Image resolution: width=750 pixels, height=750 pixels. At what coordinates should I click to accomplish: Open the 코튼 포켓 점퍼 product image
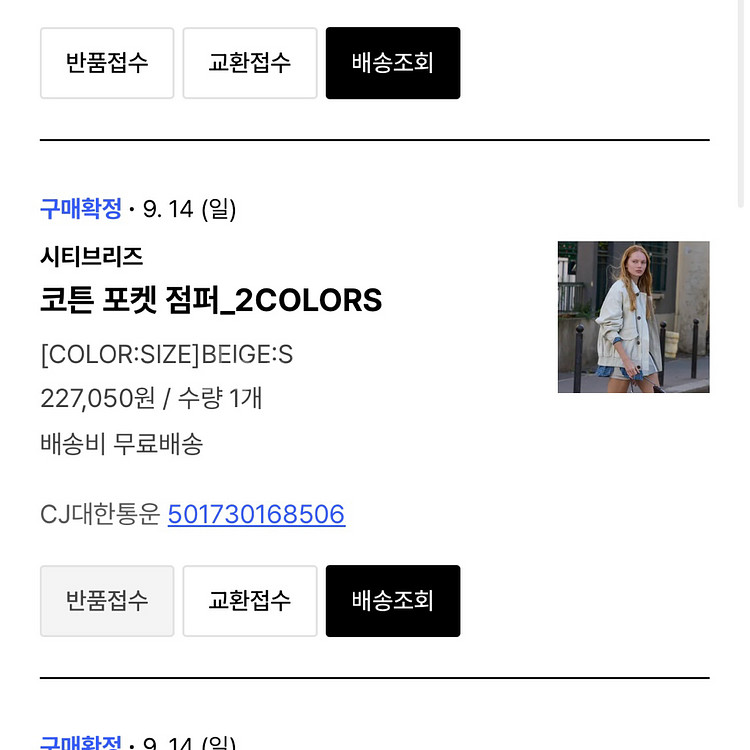click(633, 317)
